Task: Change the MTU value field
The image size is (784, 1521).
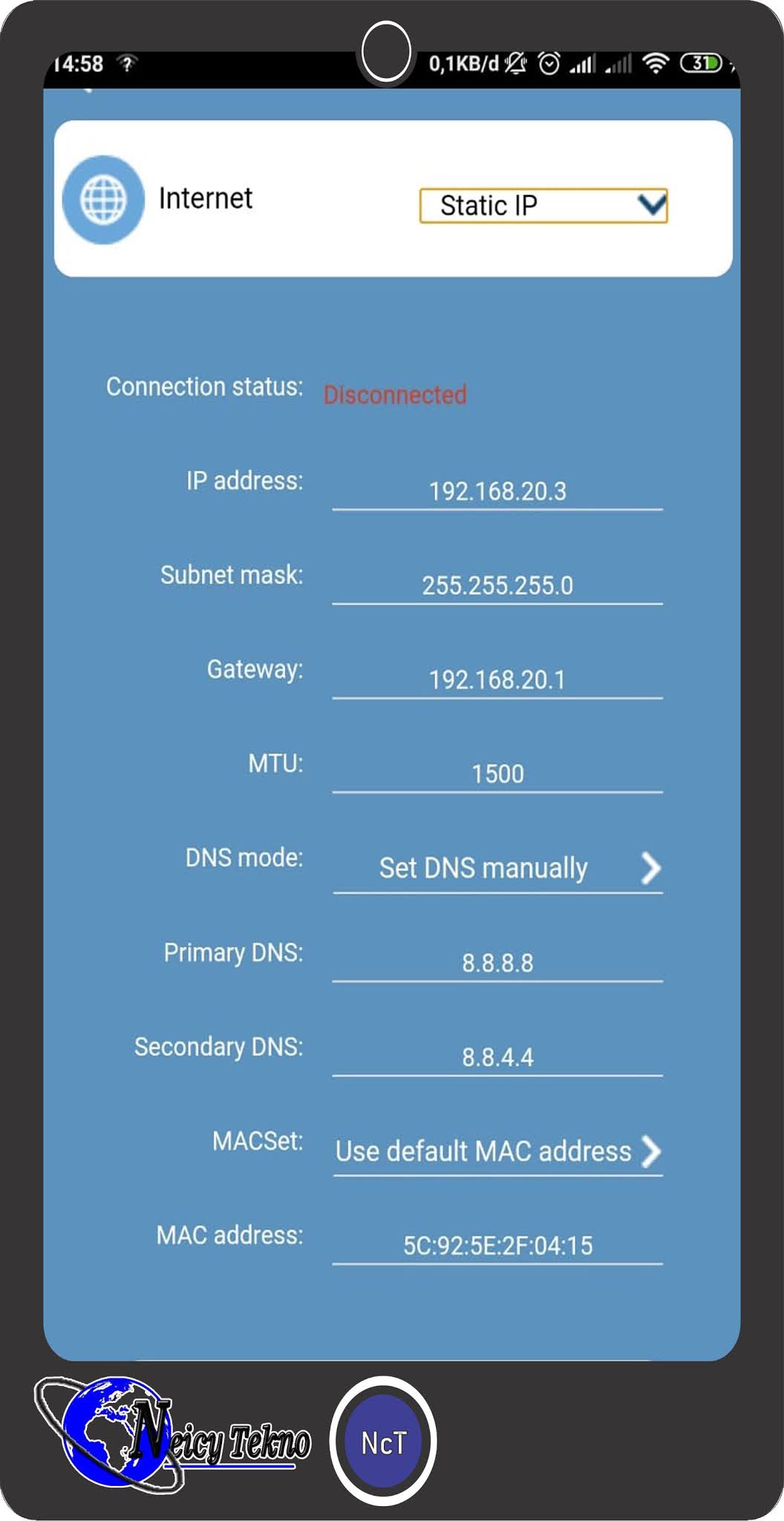Action: coord(497,773)
